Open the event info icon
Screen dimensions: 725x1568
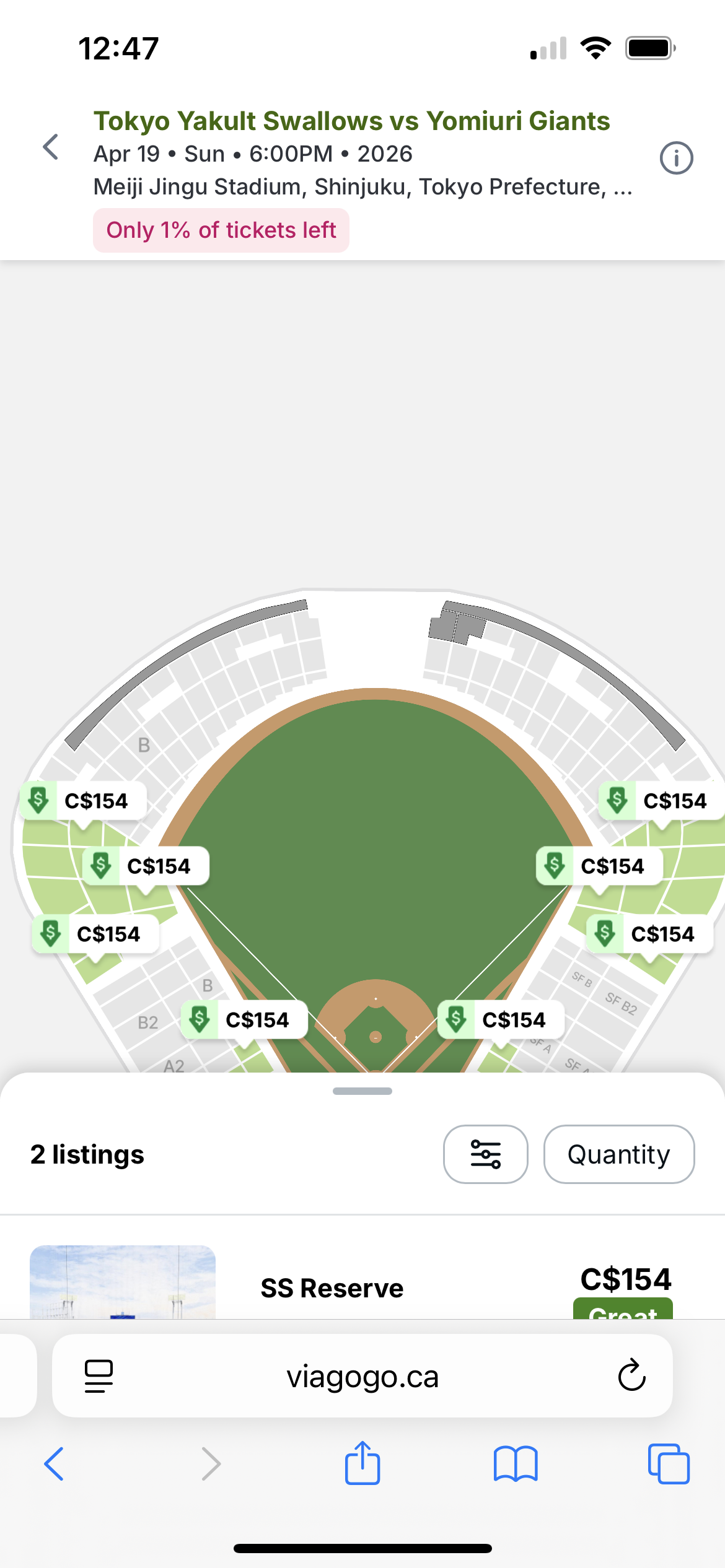point(676,158)
